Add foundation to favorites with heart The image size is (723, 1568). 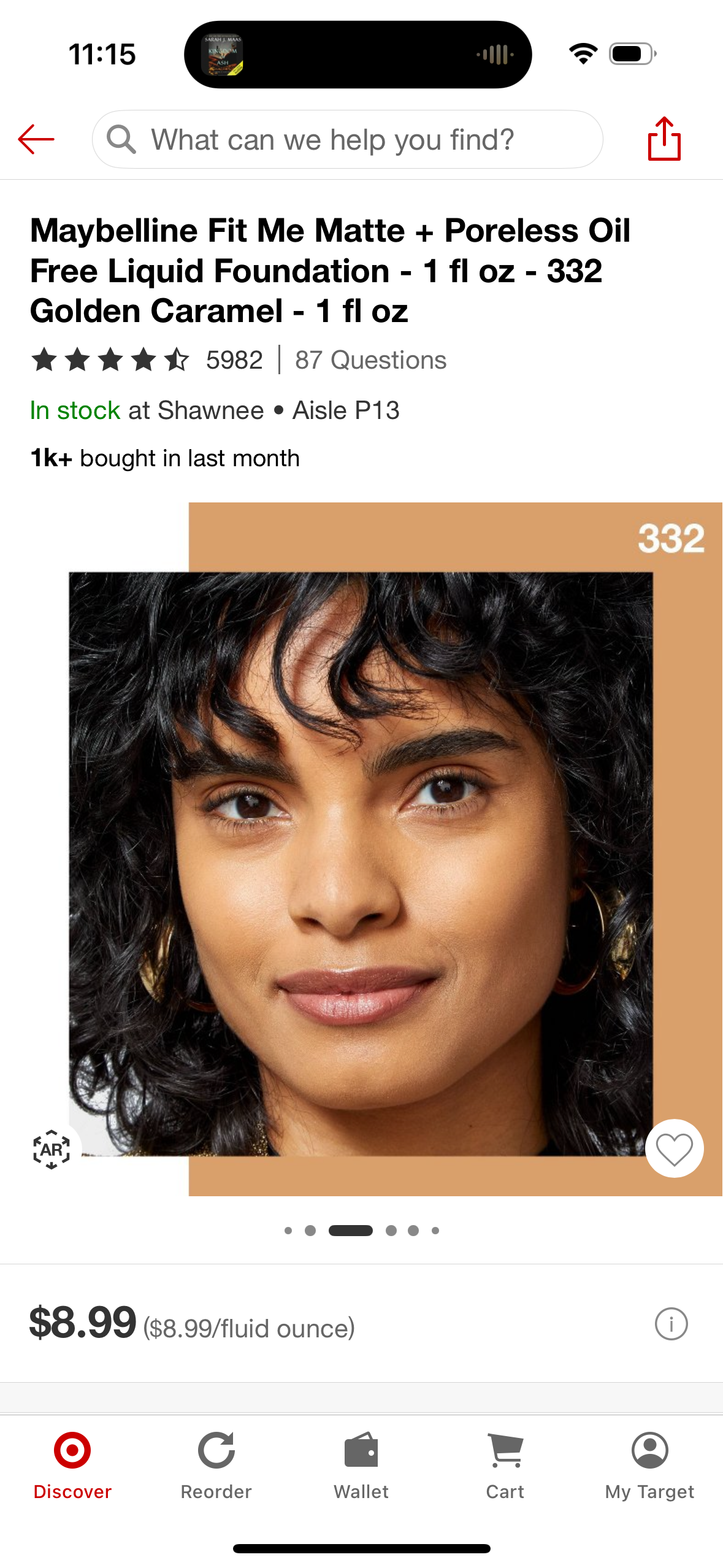(x=674, y=1148)
